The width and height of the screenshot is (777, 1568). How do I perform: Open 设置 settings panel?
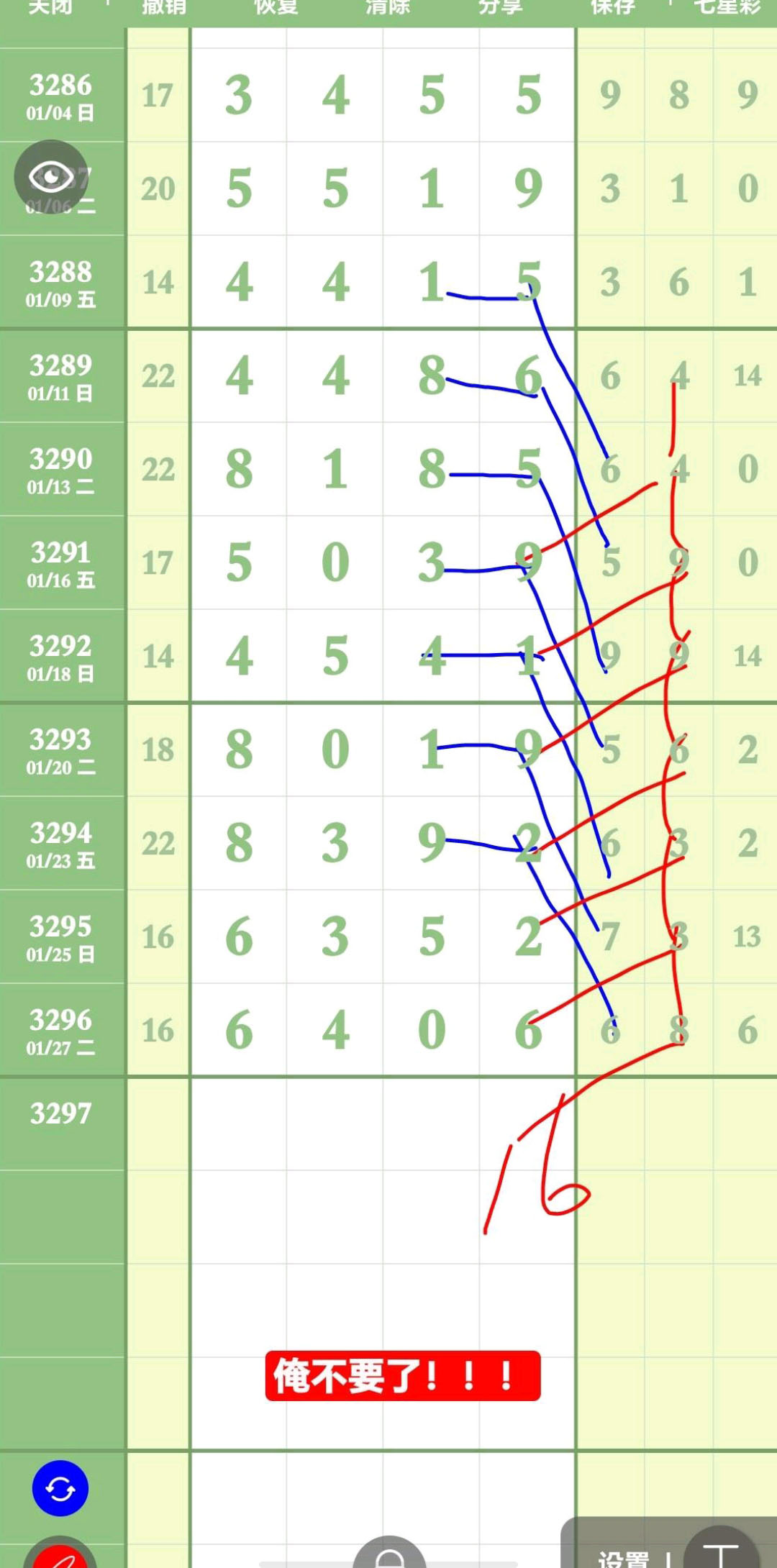pos(623,1557)
